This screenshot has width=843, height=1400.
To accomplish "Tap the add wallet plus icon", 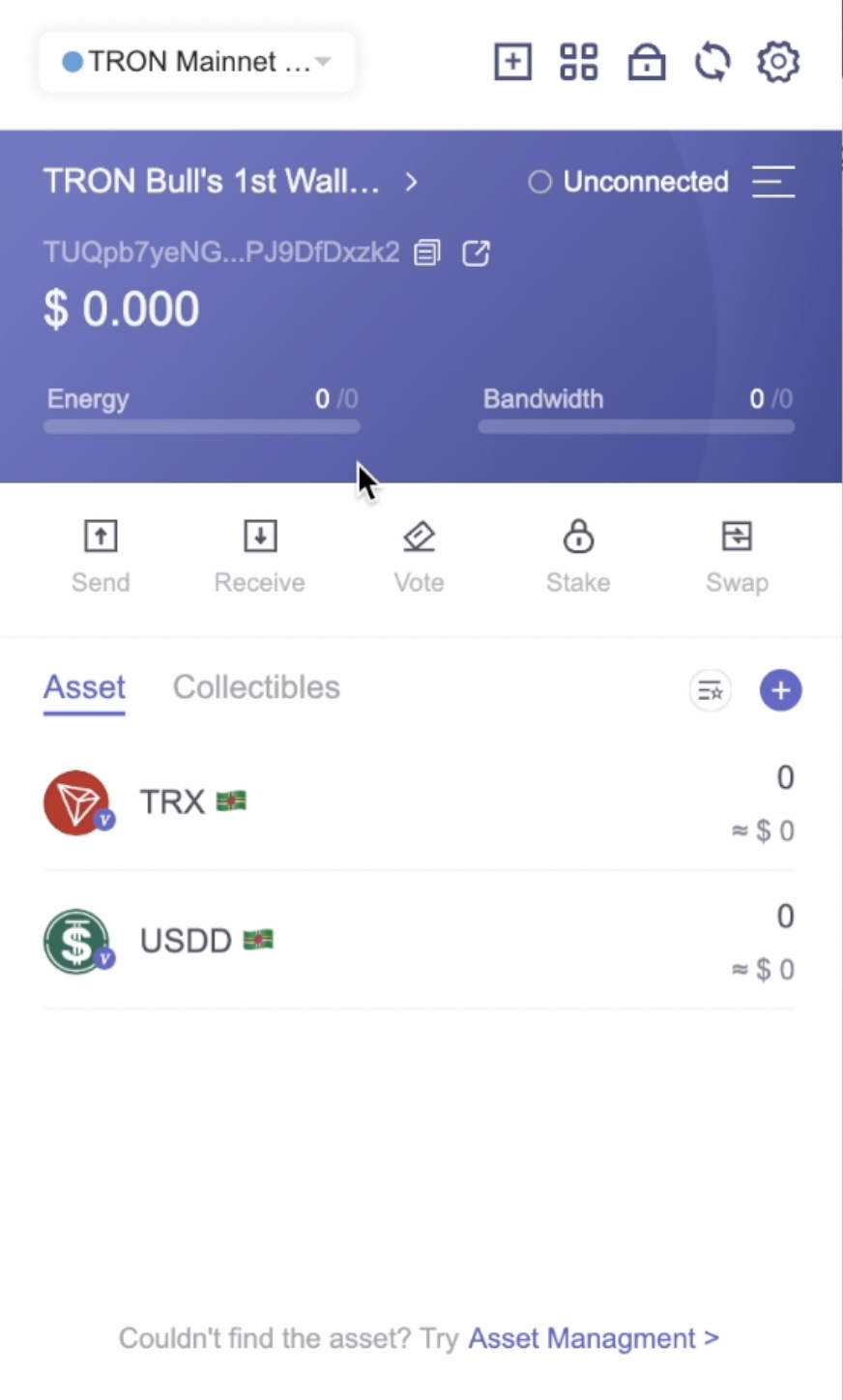I will pyautogui.click(x=512, y=62).
